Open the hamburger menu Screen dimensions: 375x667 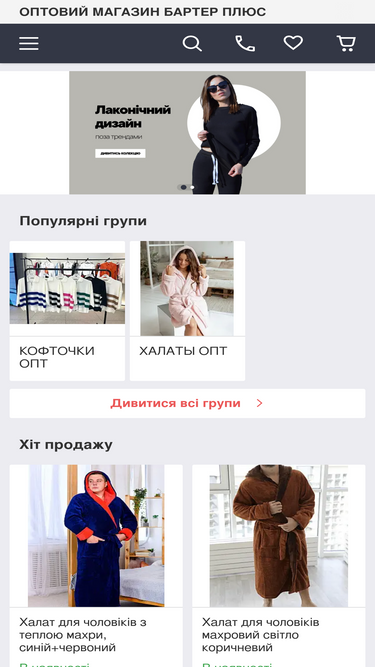(29, 43)
